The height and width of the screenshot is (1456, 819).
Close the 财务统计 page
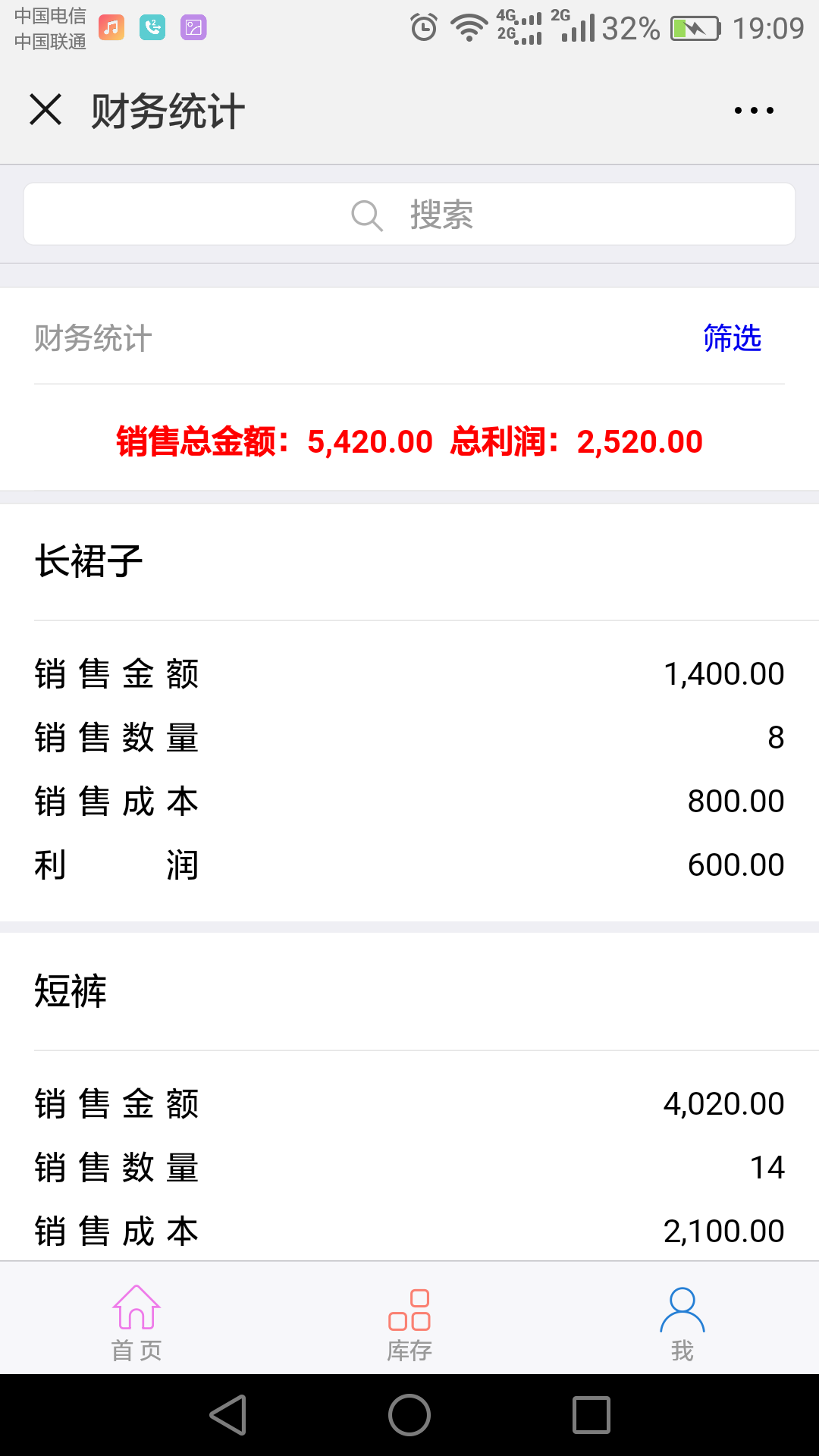click(45, 110)
